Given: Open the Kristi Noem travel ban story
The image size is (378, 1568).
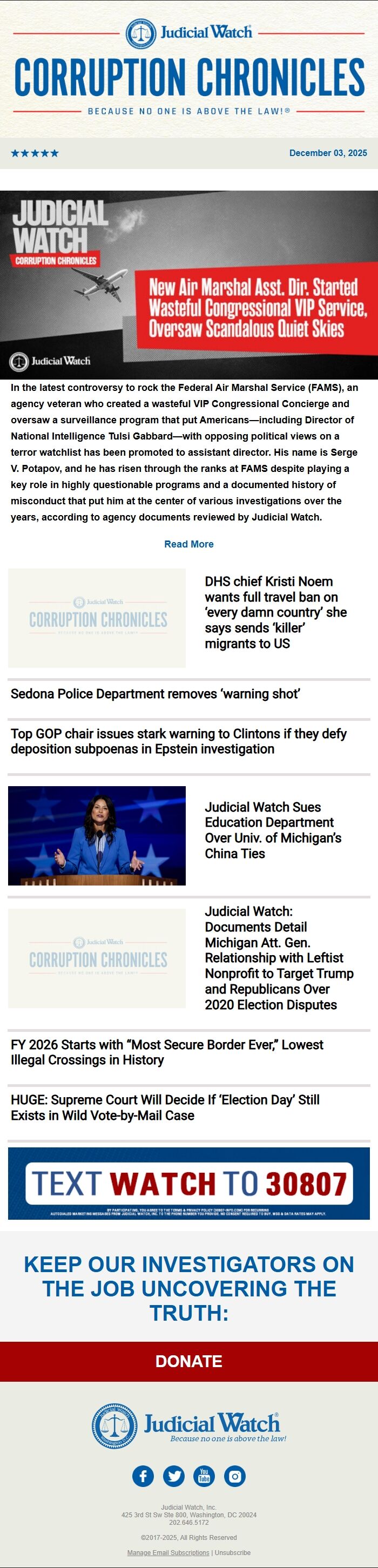Looking at the screenshot, I should pyautogui.click(x=275, y=612).
